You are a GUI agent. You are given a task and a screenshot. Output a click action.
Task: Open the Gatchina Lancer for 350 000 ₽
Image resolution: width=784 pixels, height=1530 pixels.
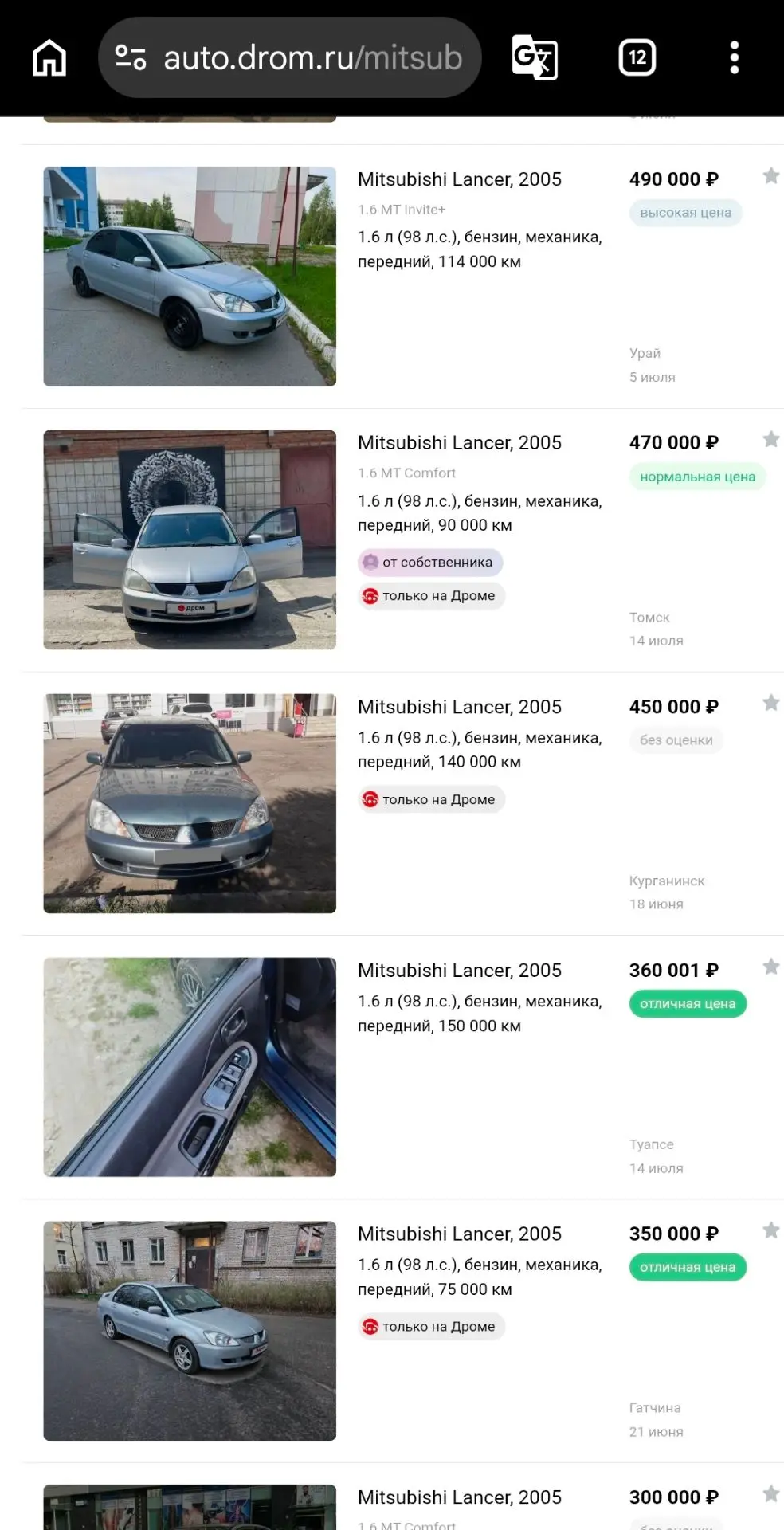click(x=460, y=1234)
